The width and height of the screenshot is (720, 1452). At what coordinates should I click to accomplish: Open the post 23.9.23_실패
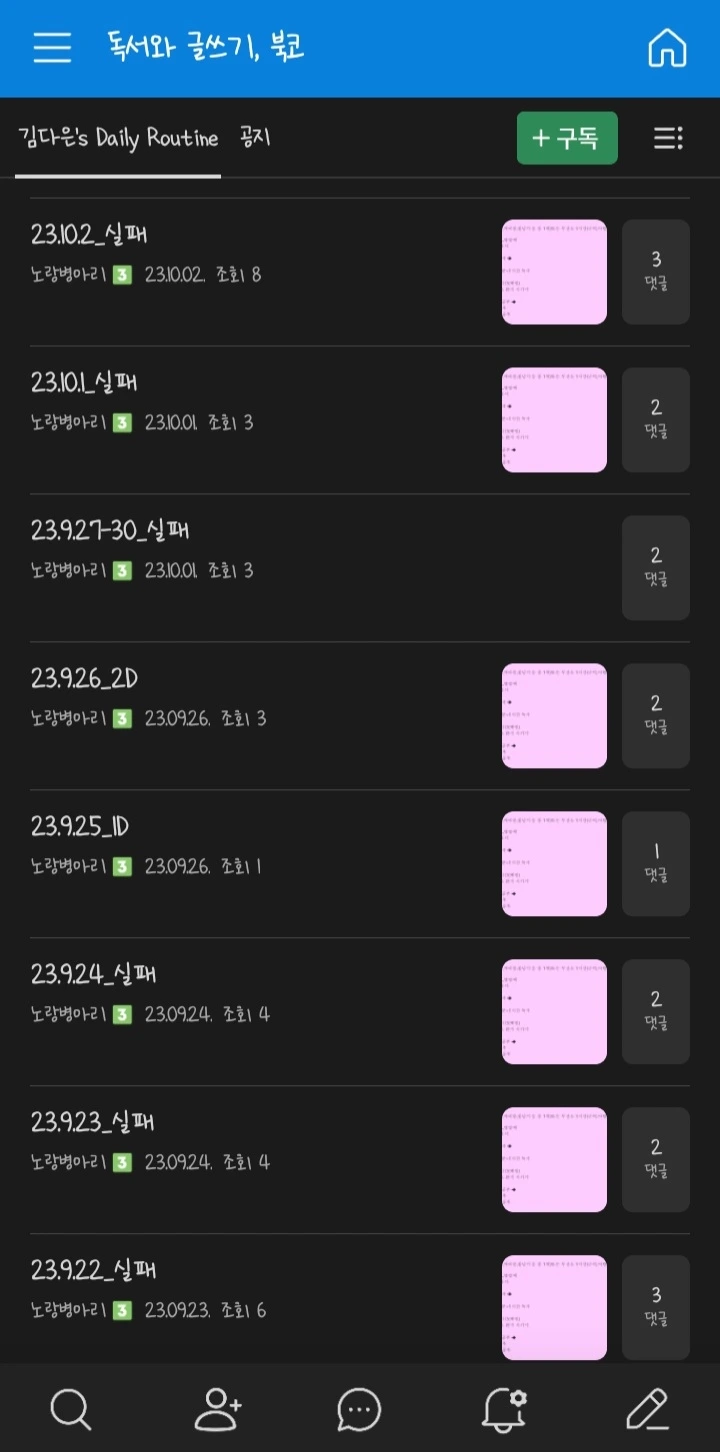click(93, 1123)
